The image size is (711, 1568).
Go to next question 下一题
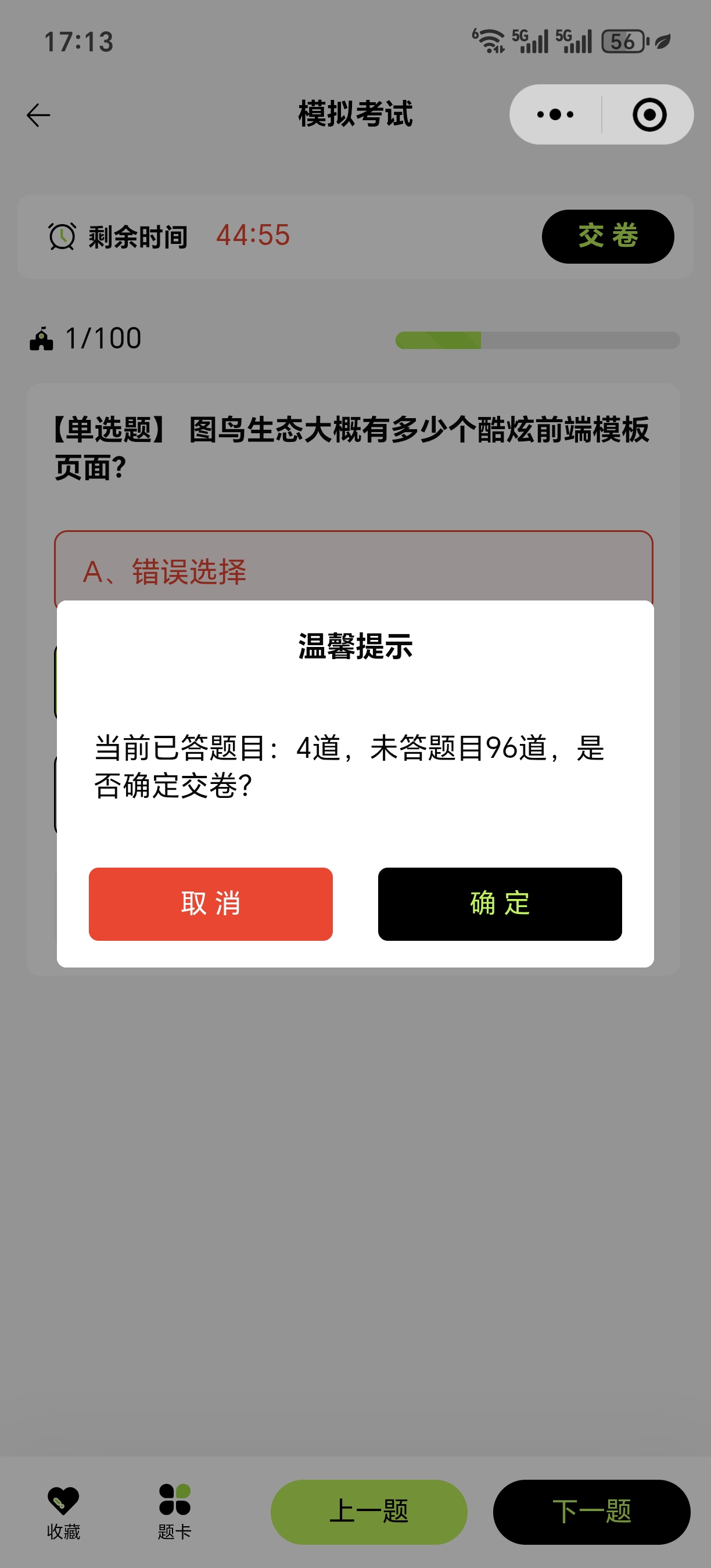coord(592,1512)
